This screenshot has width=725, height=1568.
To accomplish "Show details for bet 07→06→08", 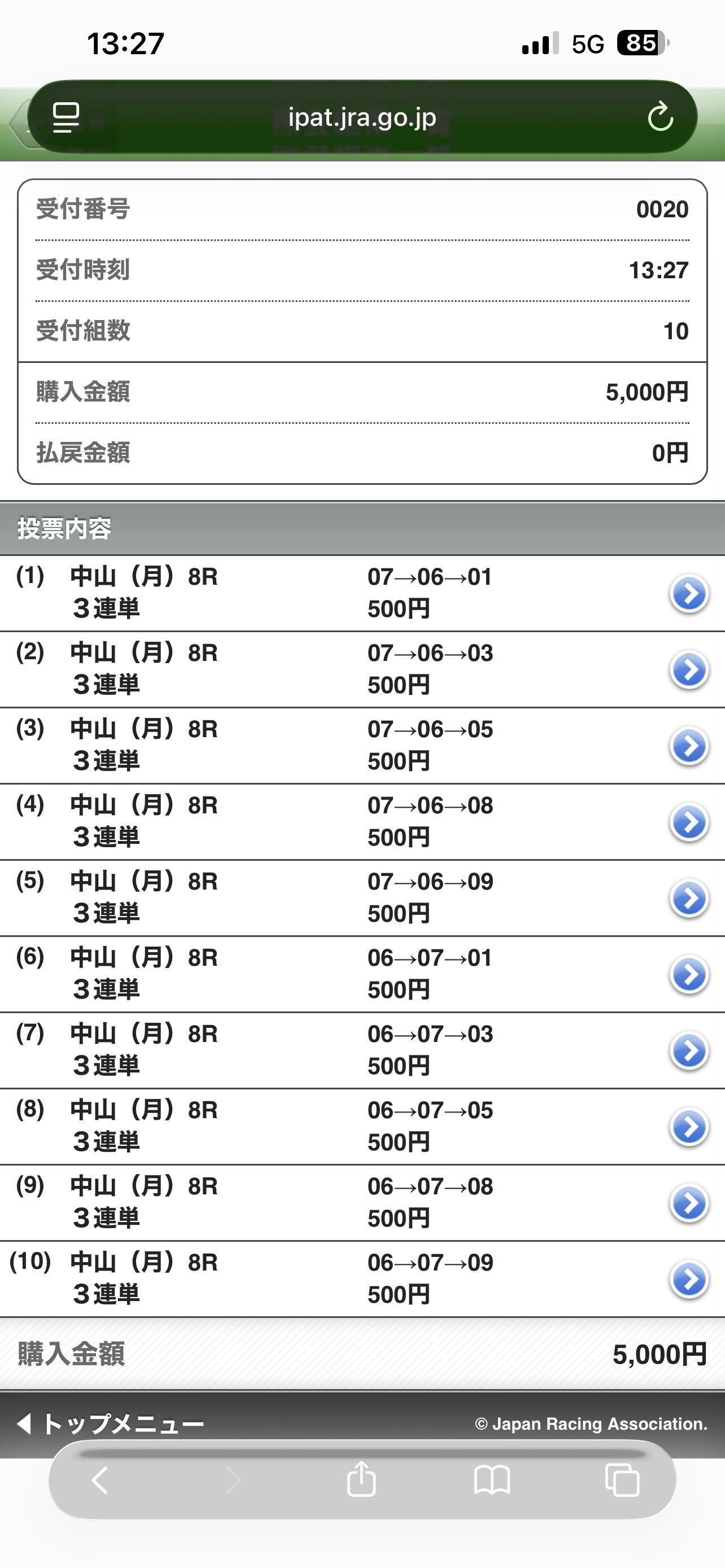I will [x=688, y=822].
